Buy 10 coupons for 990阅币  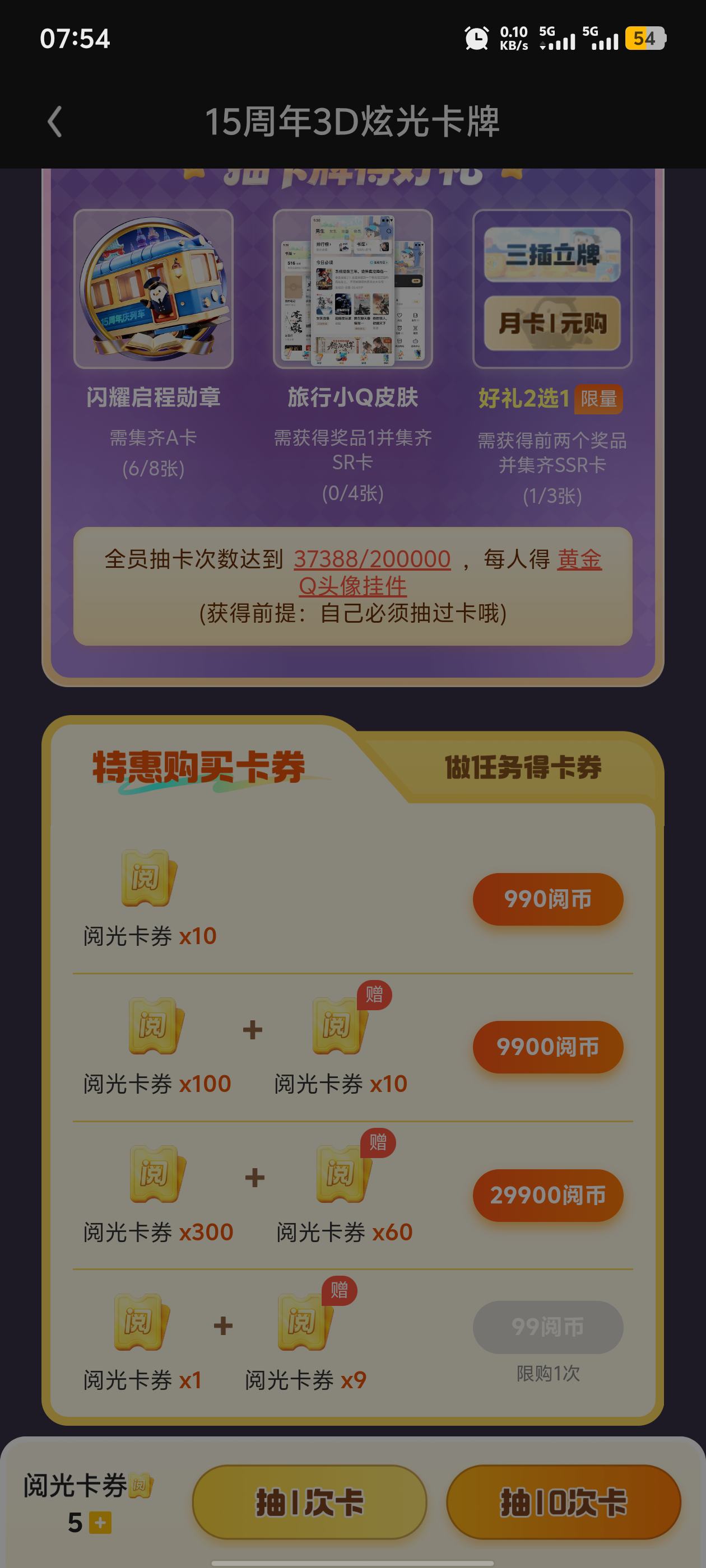click(x=547, y=899)
